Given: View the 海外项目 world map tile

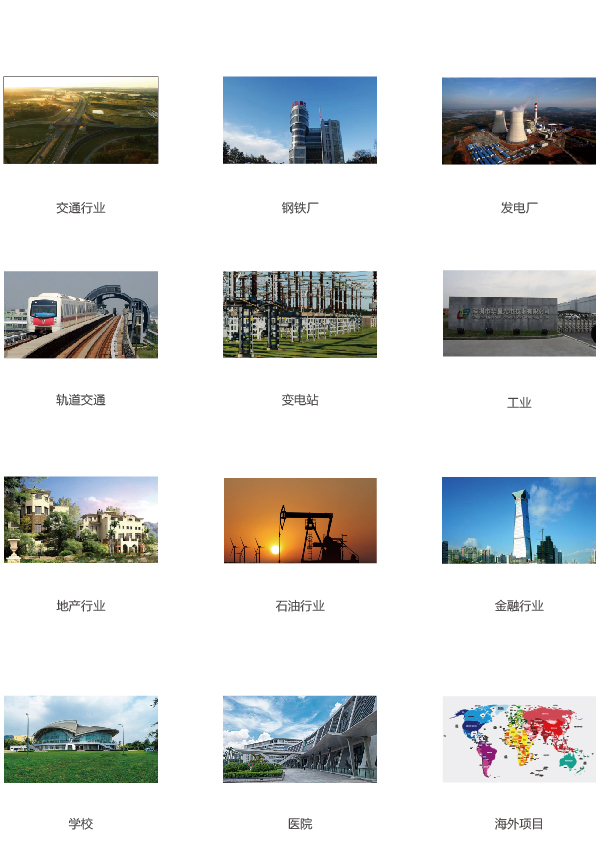Looking at the screenshot, I should [x=519, y=739].
